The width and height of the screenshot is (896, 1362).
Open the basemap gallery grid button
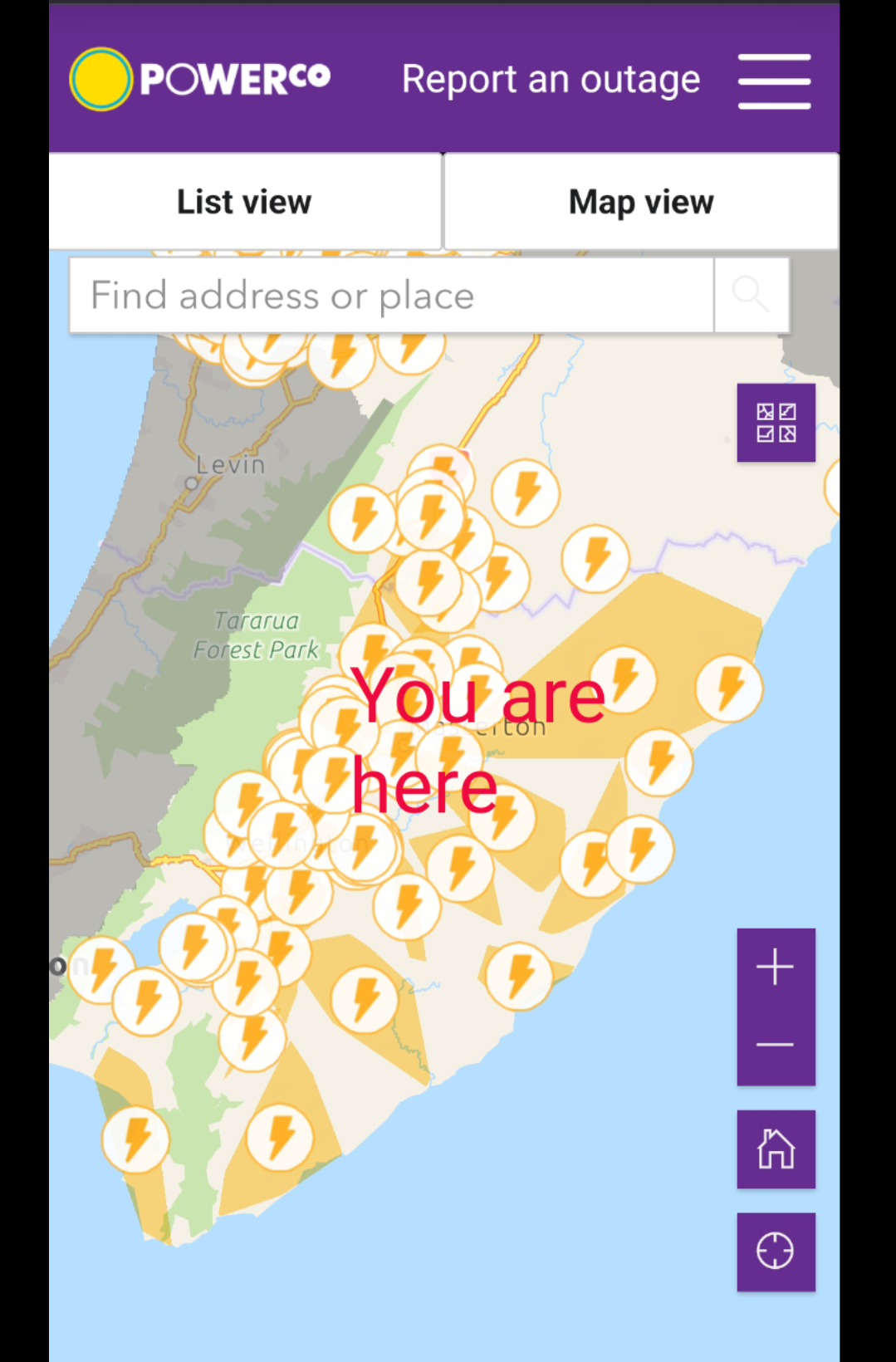pyautogui.click(x=776, y=423)
